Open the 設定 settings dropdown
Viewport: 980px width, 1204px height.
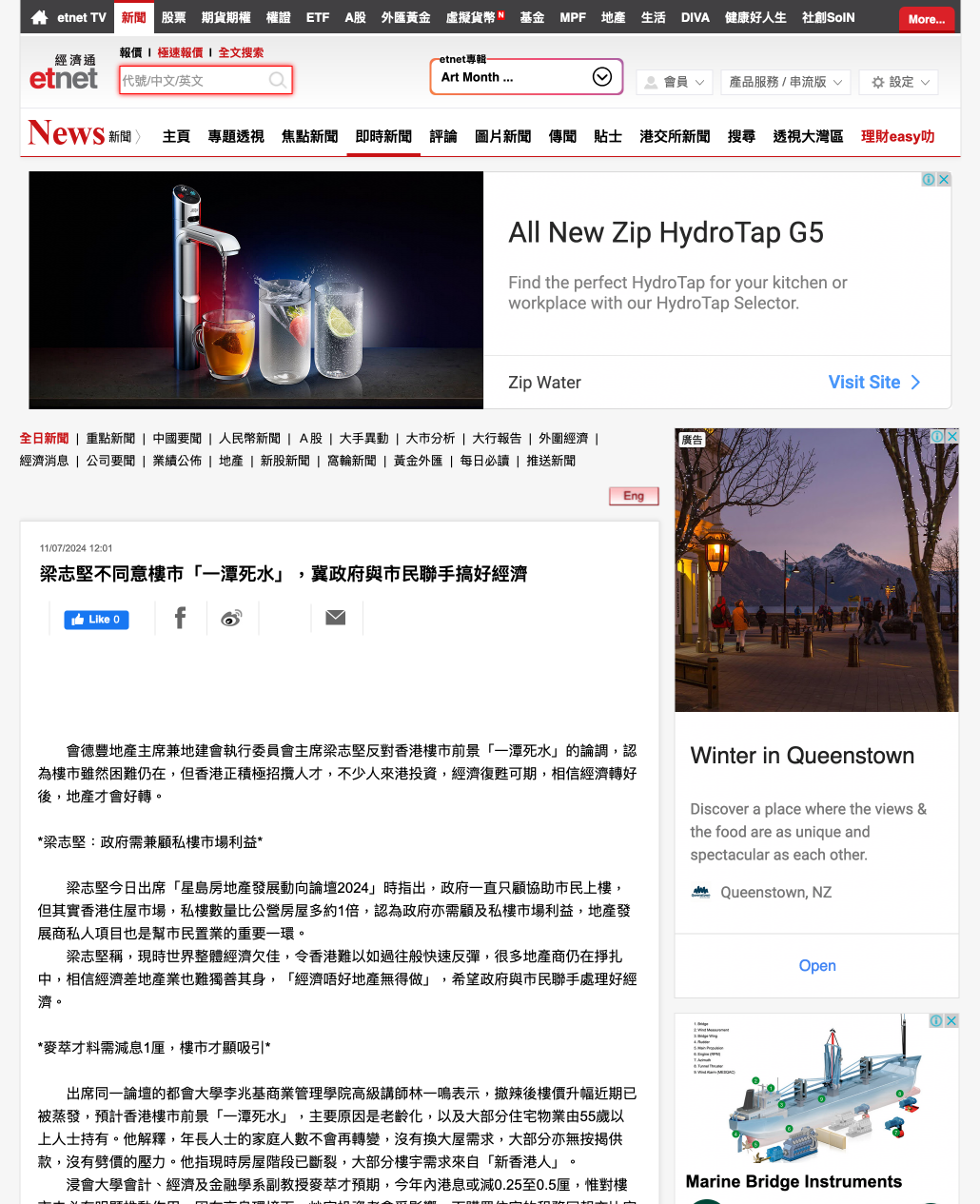point(898,83)
